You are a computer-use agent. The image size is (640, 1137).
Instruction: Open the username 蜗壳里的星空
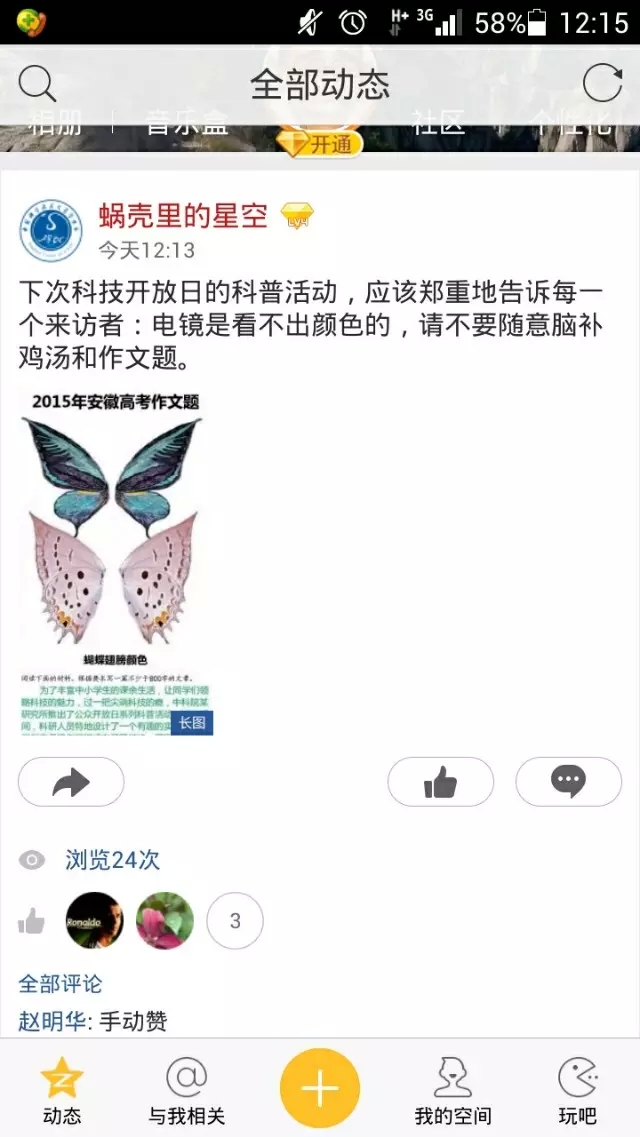(183, 214)
